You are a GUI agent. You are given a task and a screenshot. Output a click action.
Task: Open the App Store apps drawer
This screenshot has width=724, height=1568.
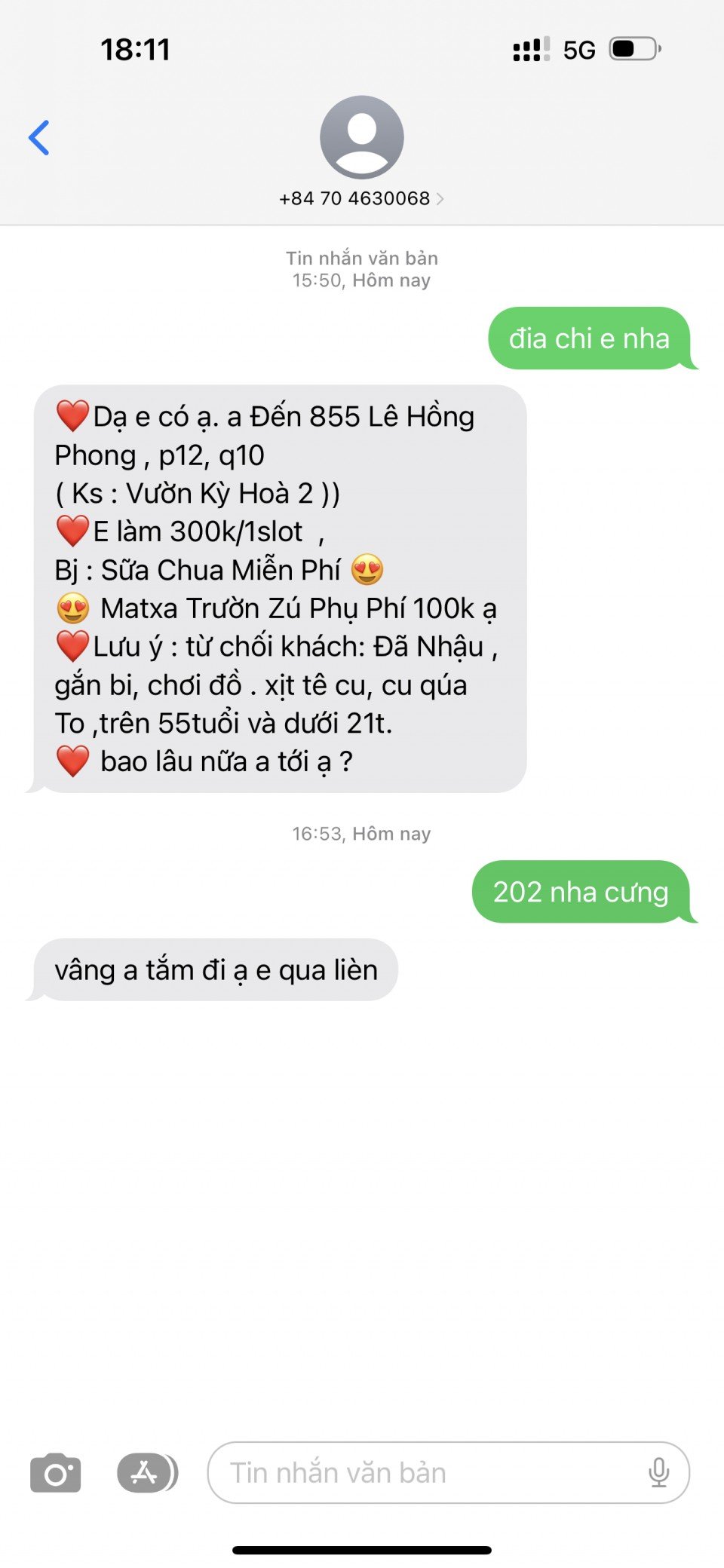(146, 1472)
